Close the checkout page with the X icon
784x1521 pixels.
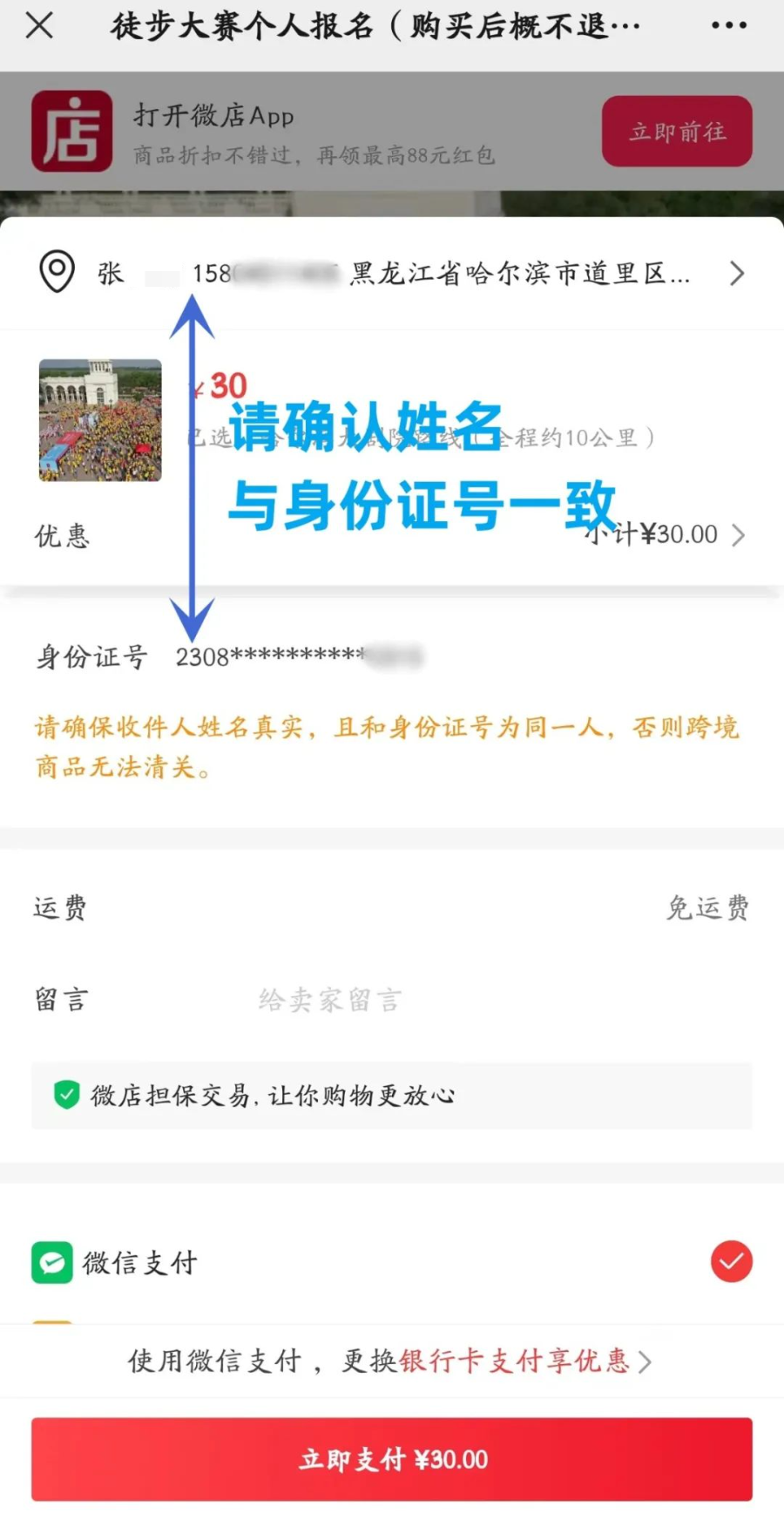[x=39, y=25]
